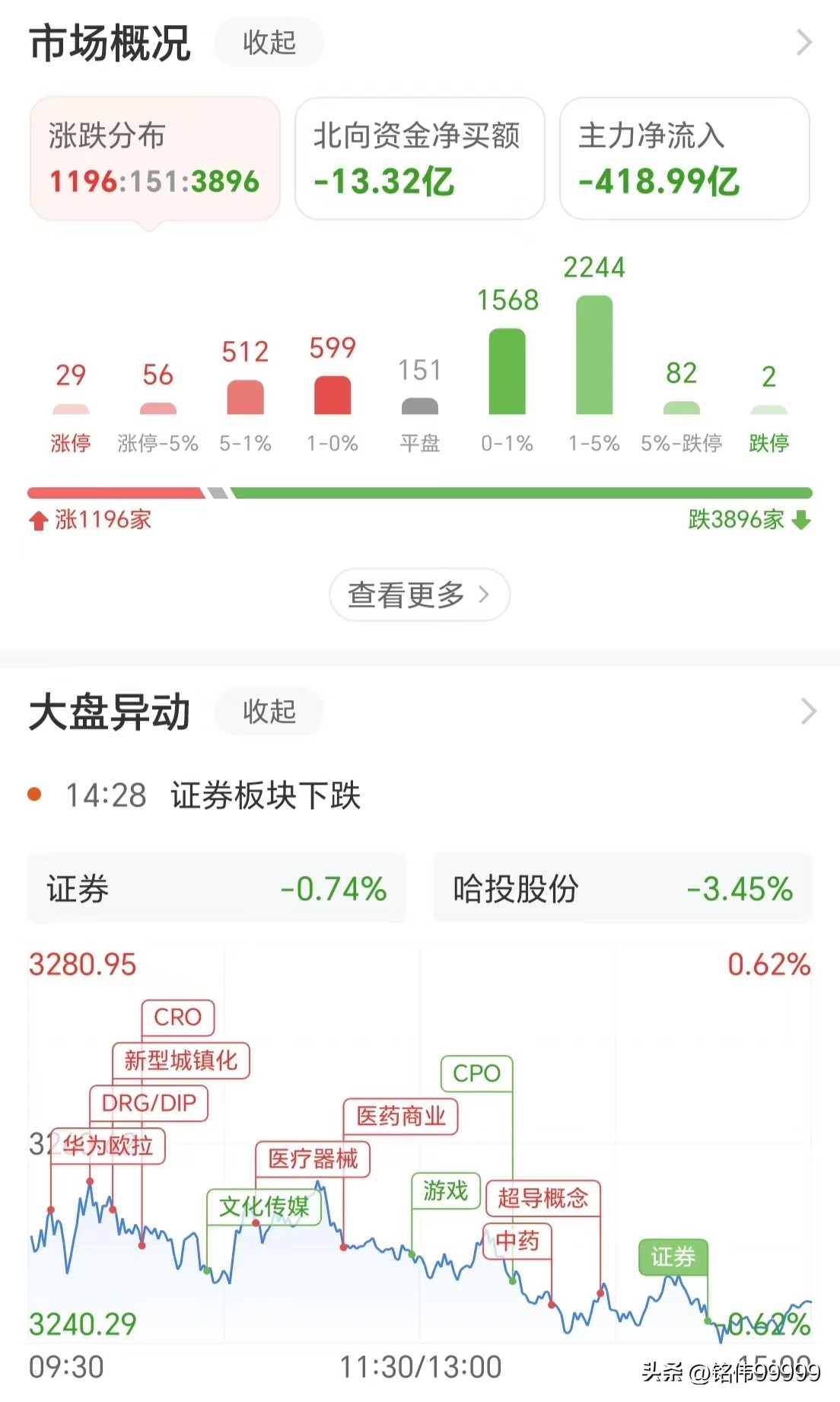Click the CPO marker on the chart

point(477,1073)
